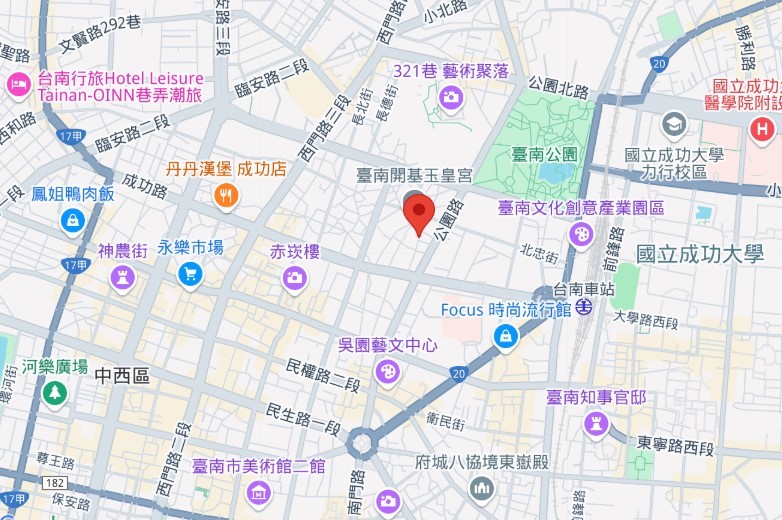Open the 321巷 藝術聚落 marker
This screenshot has width=782, height=520.
[451, 96]
